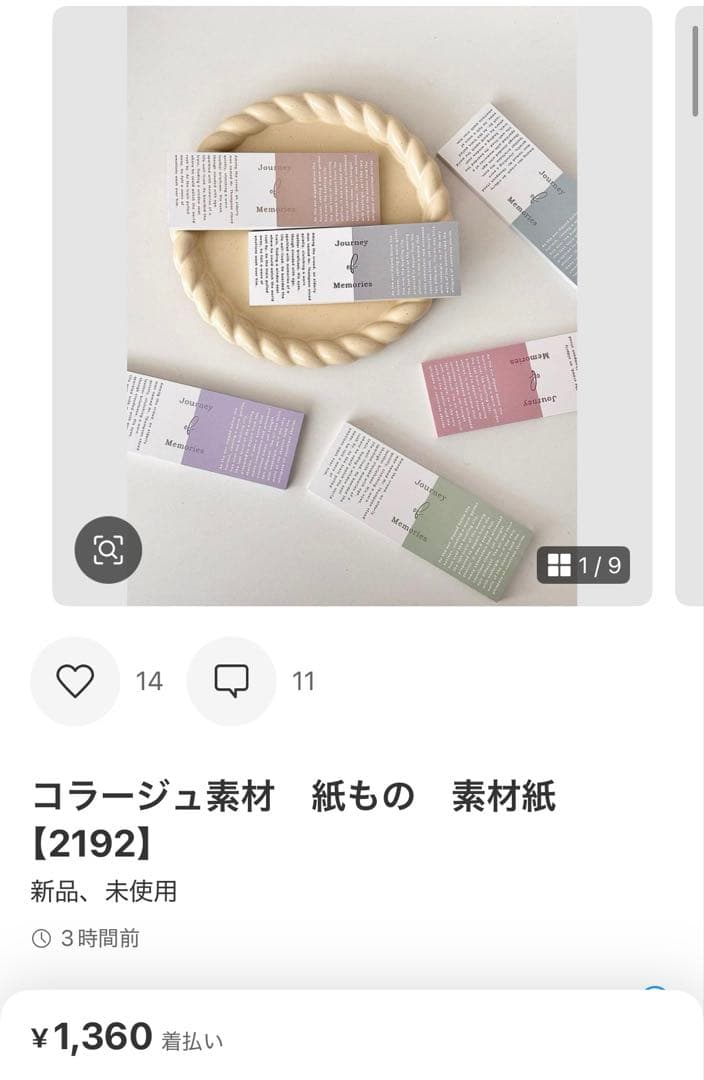Screen dimensions: 704x1080
Task: Open the product photo full screen
Action: point(351,300)
